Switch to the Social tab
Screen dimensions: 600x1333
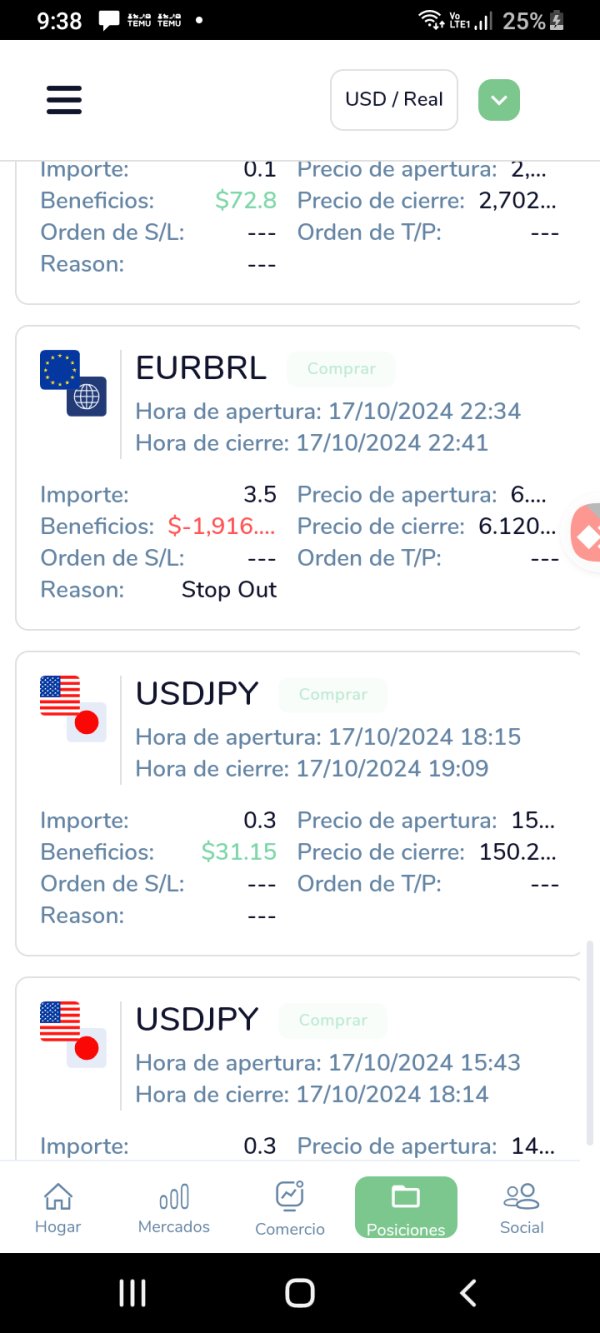(x=522, y=1207)
